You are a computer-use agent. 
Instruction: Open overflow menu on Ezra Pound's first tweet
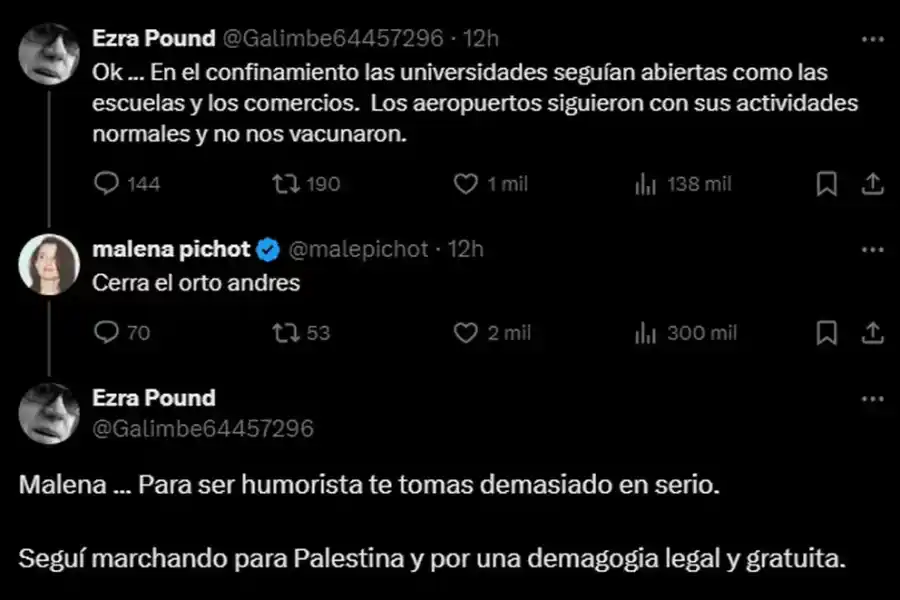click(x=872, y=39)
